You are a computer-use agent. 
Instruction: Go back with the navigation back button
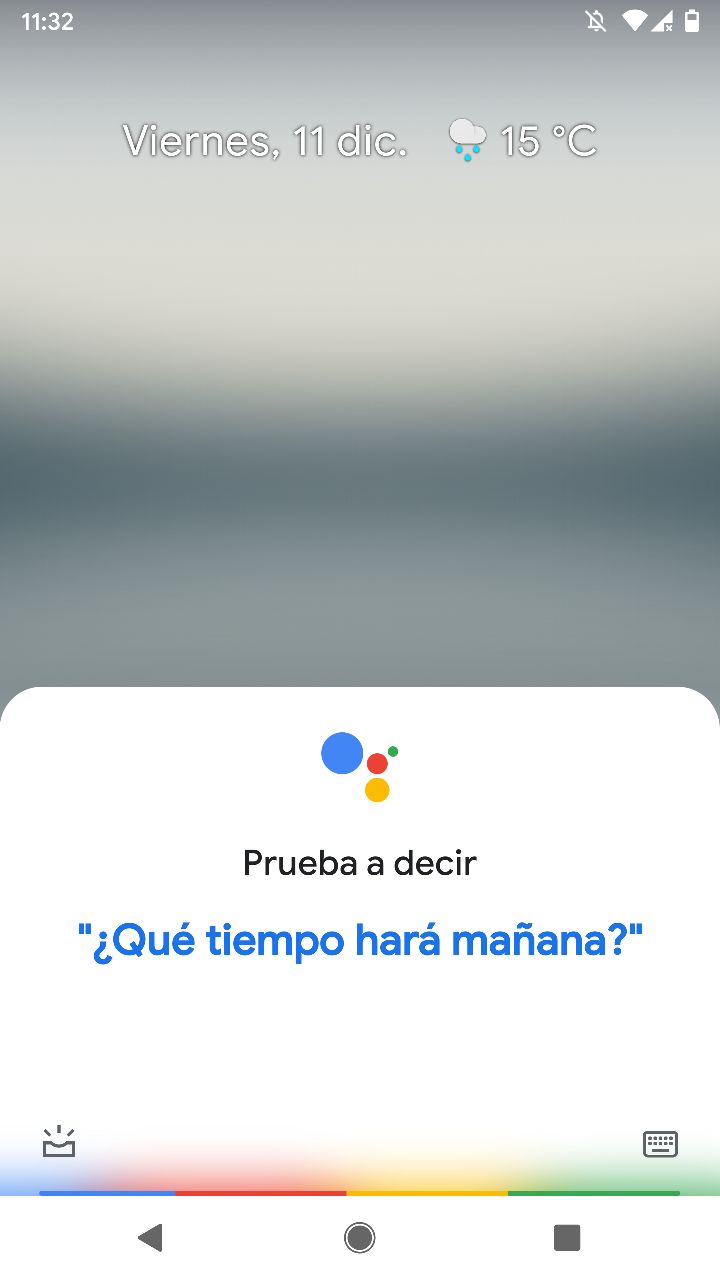tap(151, 1238)
